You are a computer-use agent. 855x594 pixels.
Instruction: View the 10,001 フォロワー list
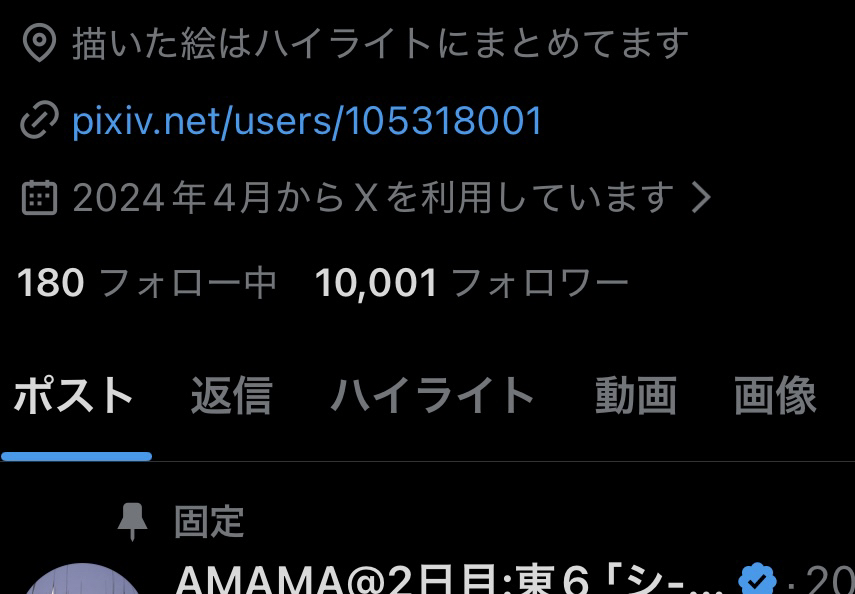pyautogui.click(x=471, y=284)
